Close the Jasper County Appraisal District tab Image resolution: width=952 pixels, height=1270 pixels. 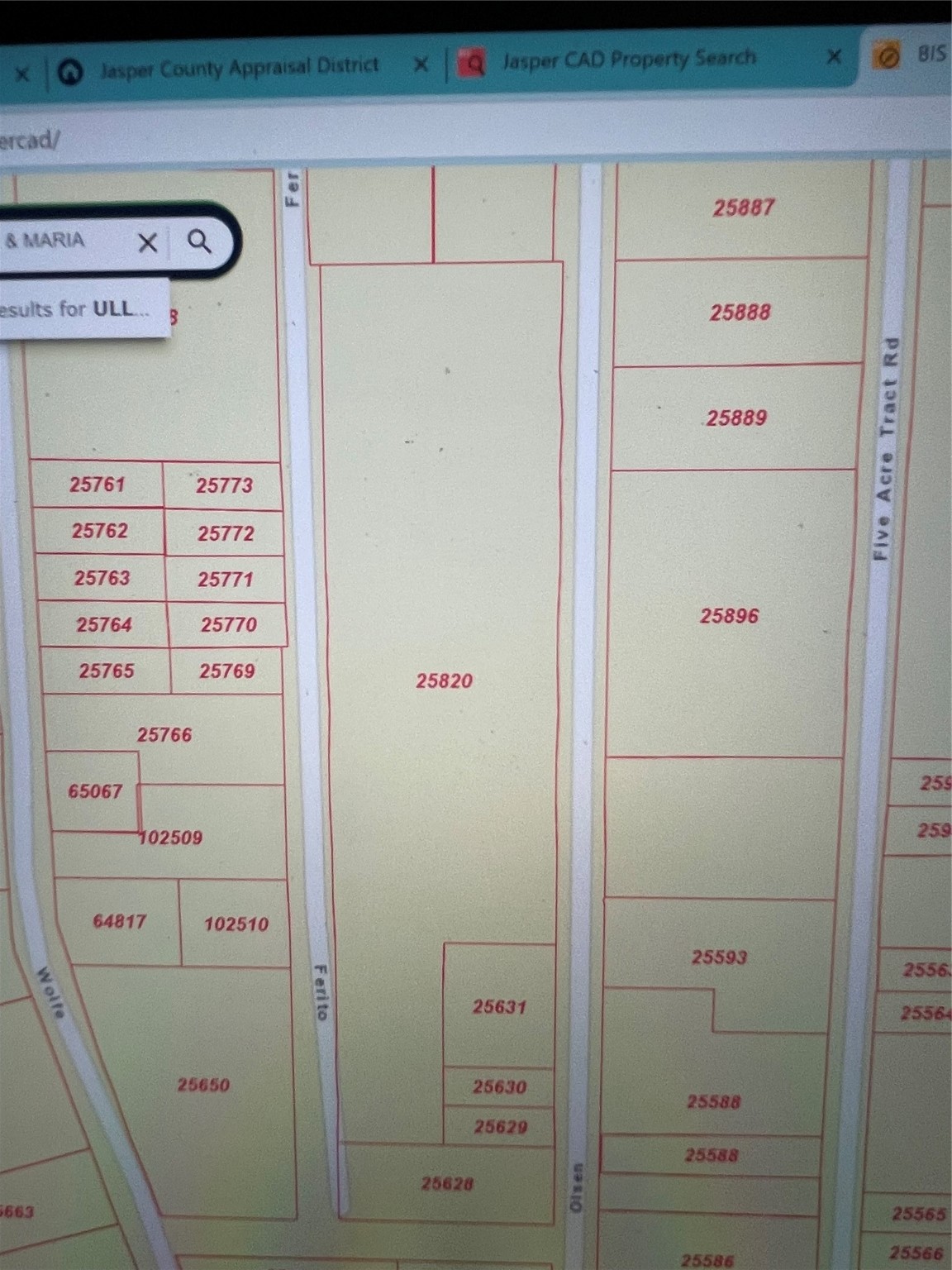421,64
